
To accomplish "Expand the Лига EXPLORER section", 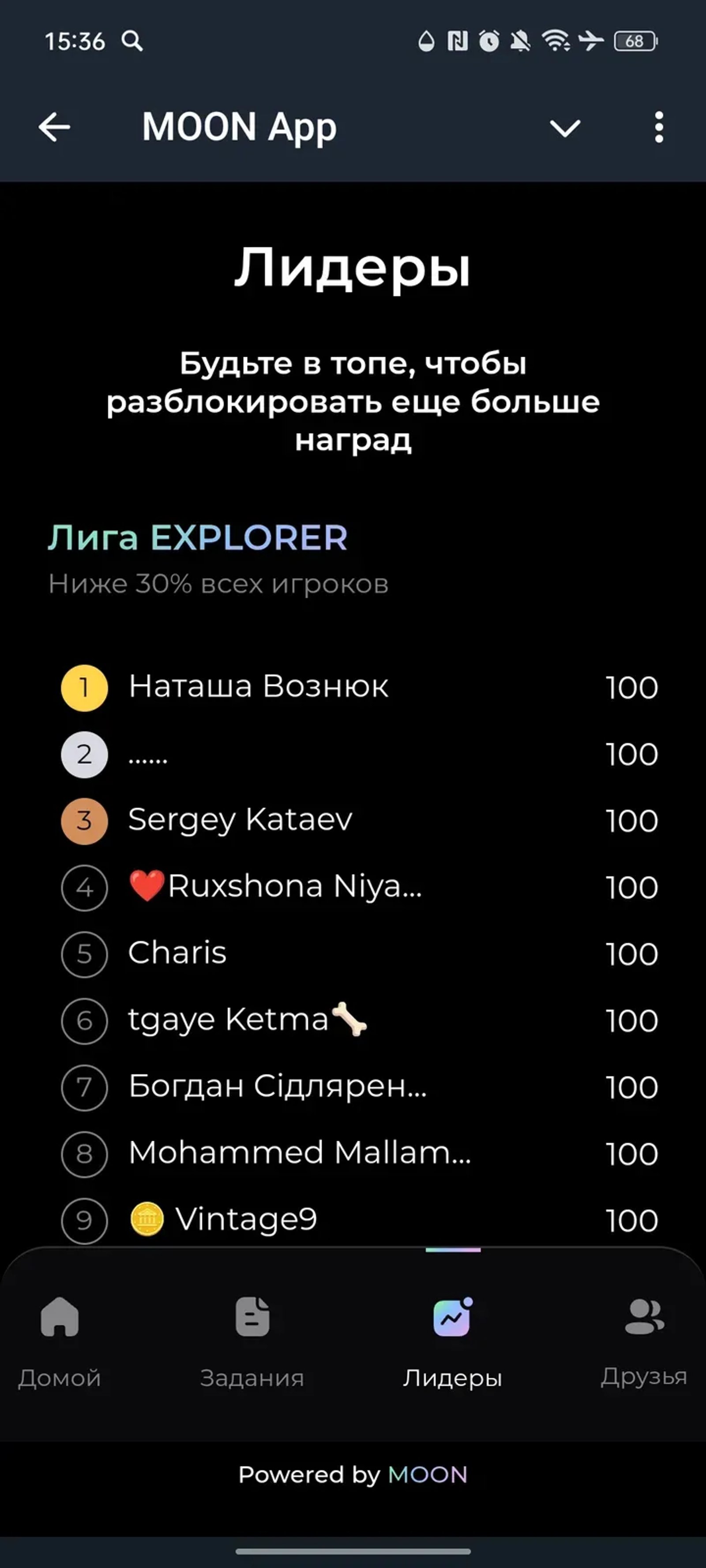I will (x=197, y=537).
